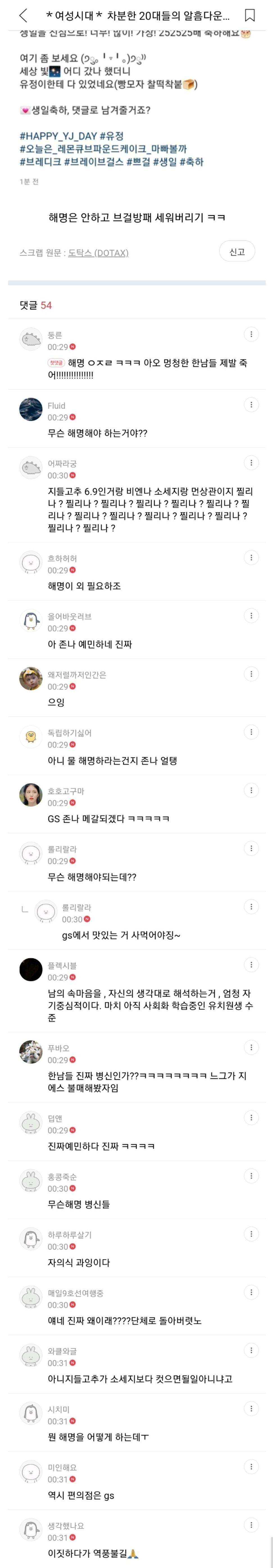Open options for 푸바오's comment
The image size is (273, 1568).
(251, 1047)
